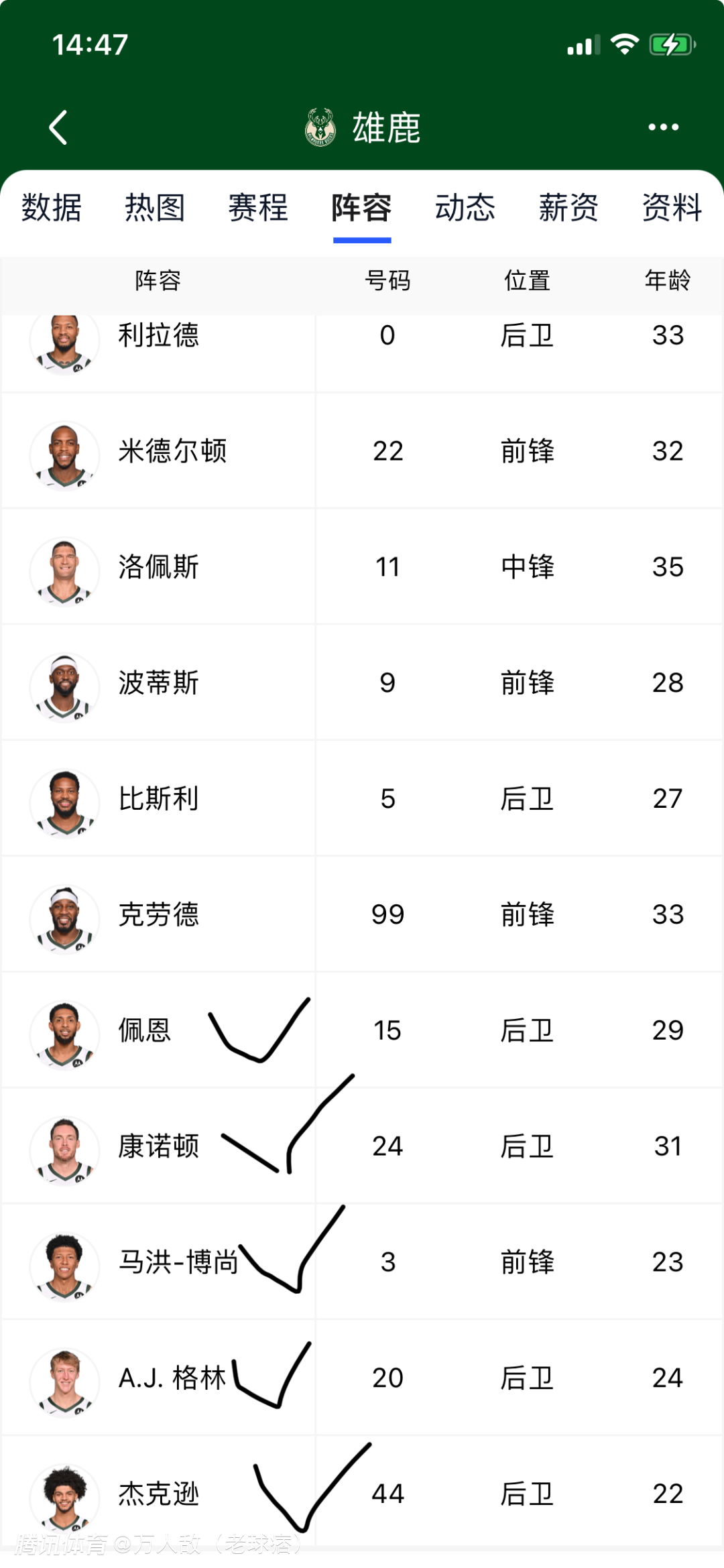Open player 米德尔顿's row
The width and height of the screenshot is (724, 1568).
point(172,451)
